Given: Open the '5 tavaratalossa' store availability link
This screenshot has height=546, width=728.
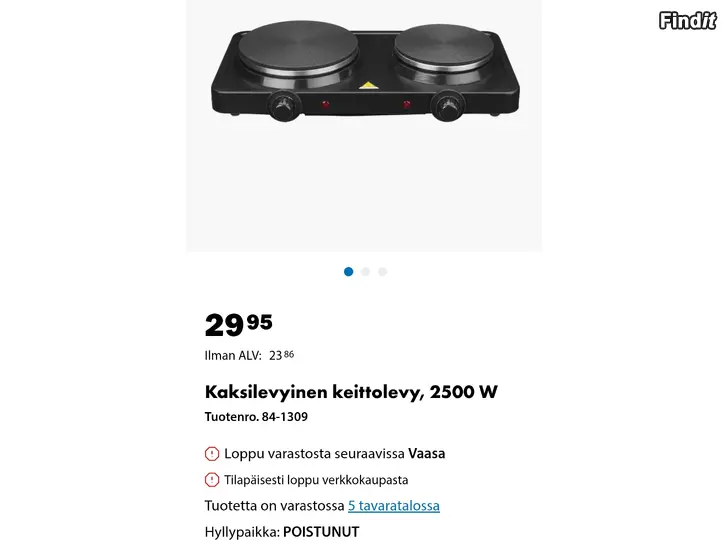Looking at the screenshot, I should click(393, 506).
